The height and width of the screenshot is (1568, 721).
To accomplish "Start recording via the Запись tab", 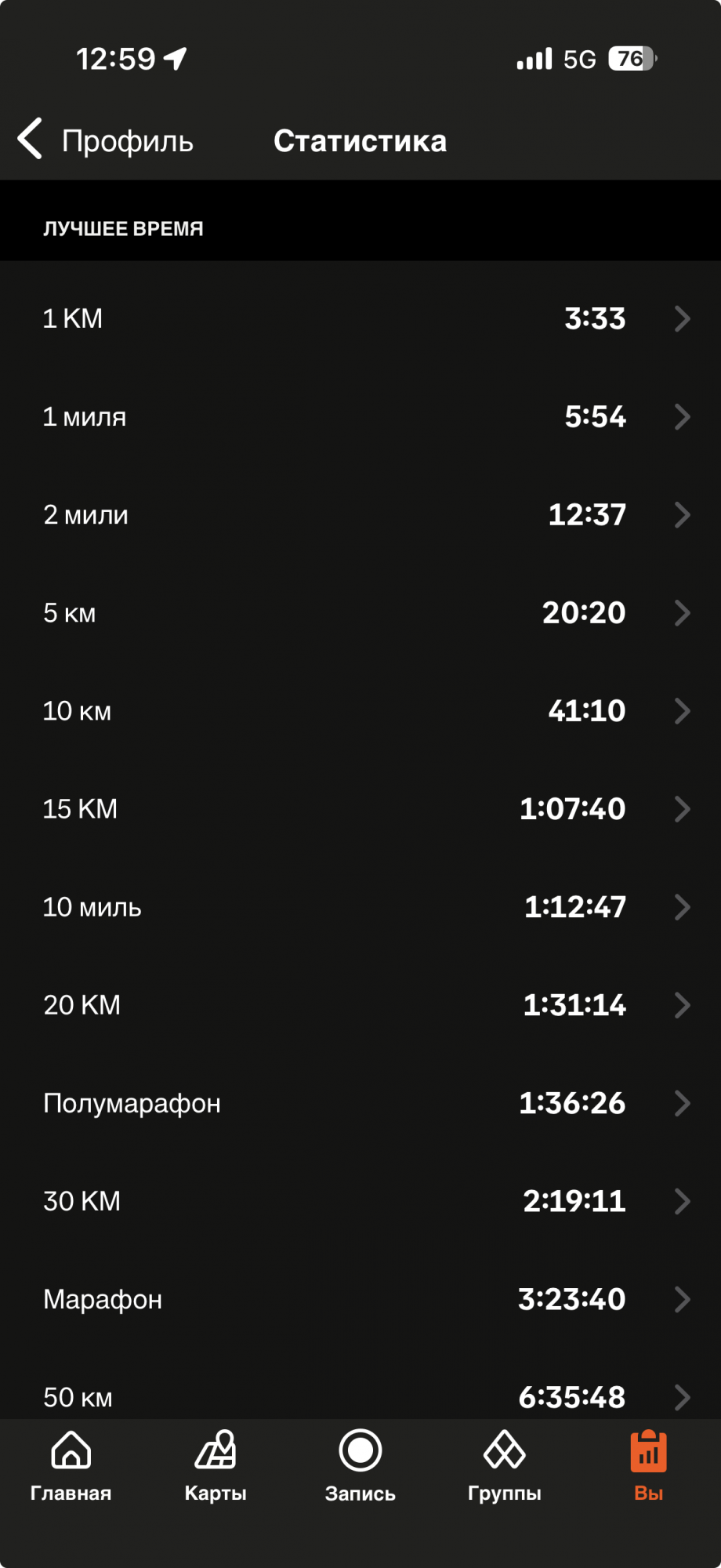I will tap(360, 1466).
